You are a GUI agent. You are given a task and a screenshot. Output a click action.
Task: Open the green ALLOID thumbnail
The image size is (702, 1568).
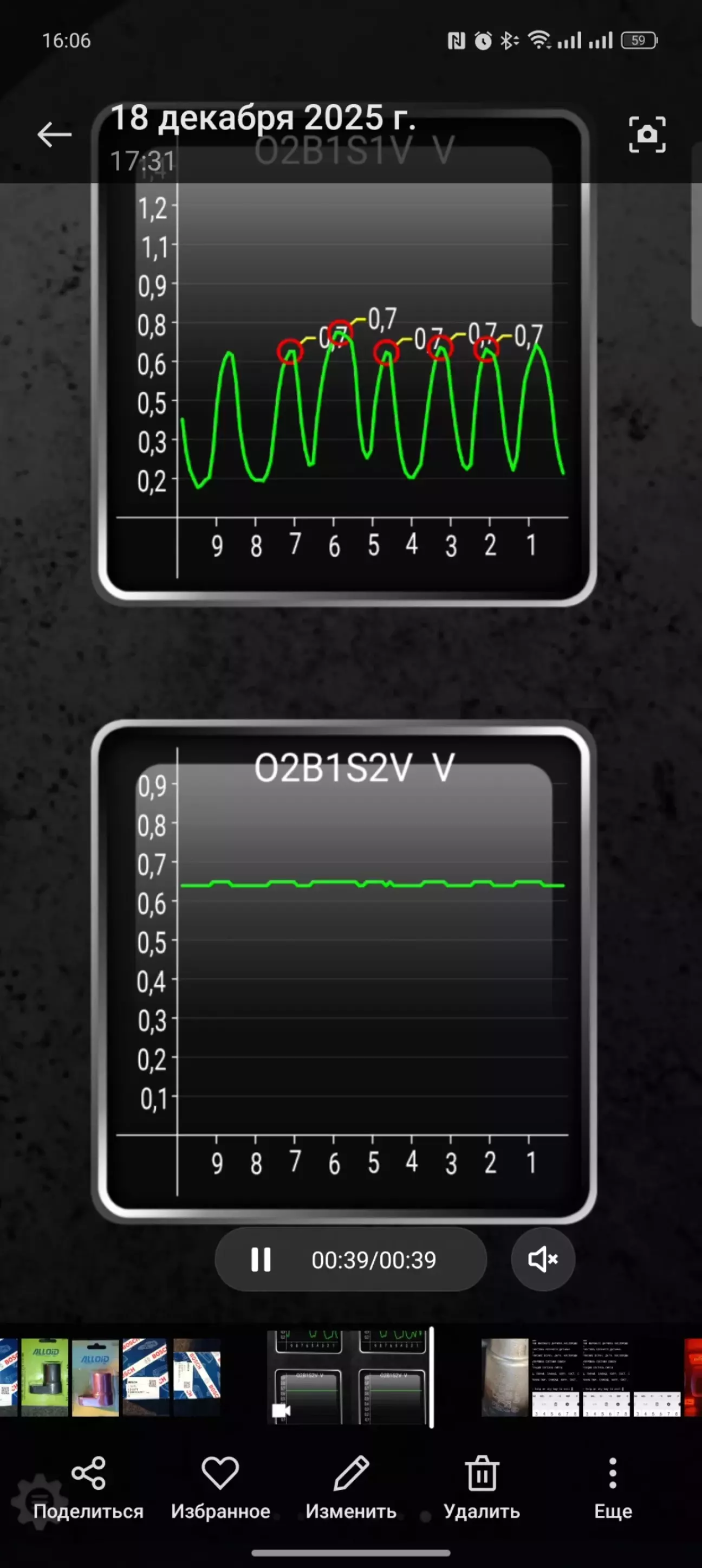44,1377
